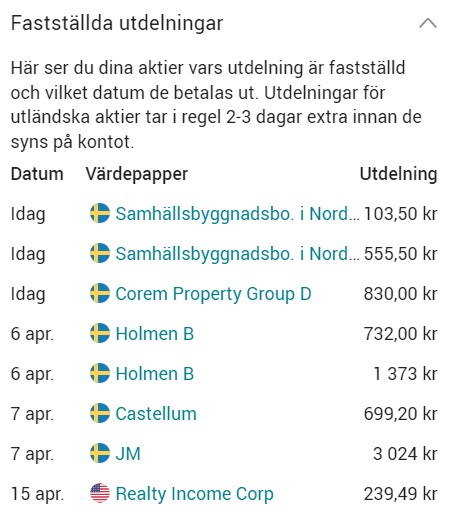Open Corem Property Group D
This screenshot has width=454, height=521.
coord(213,294)
